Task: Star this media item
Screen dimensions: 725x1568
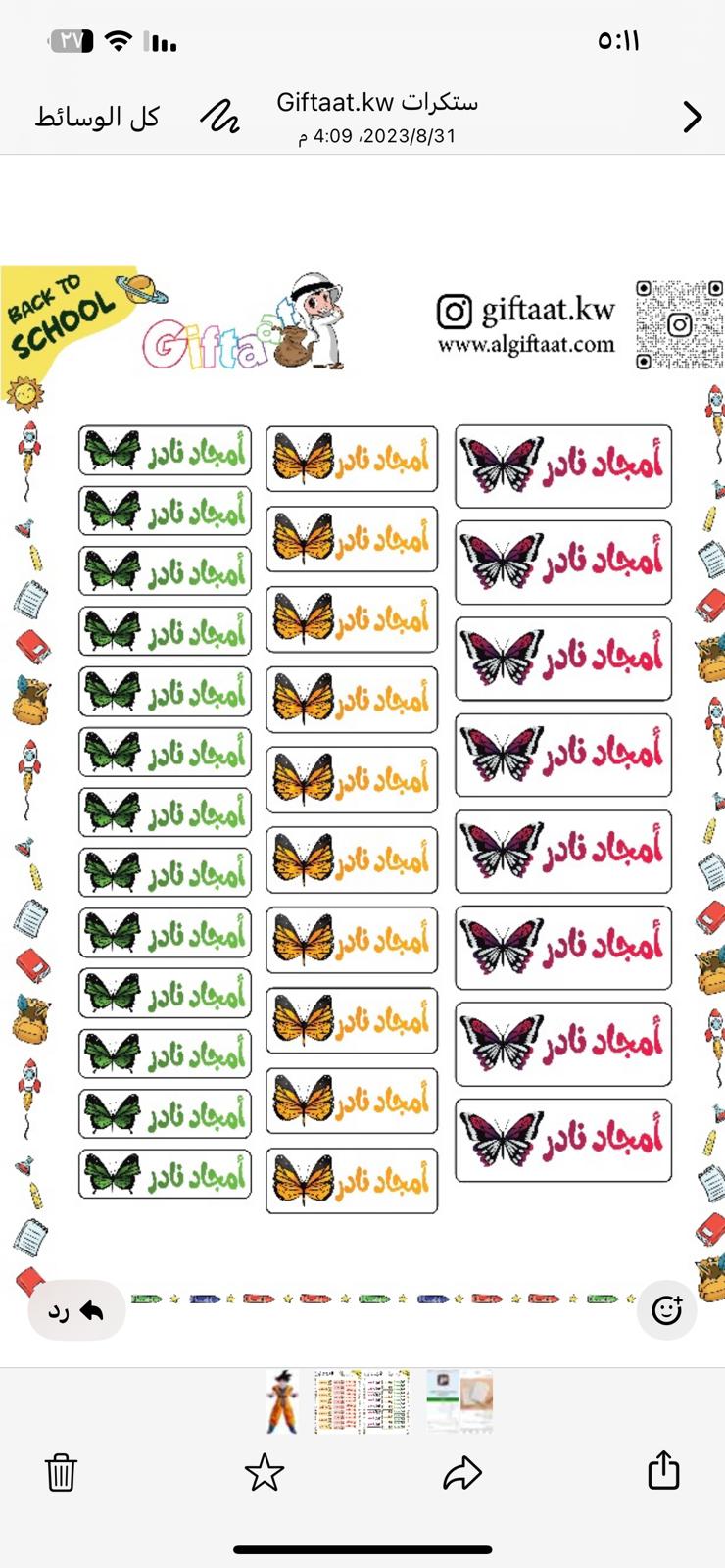Action: tap(264, 1472)
